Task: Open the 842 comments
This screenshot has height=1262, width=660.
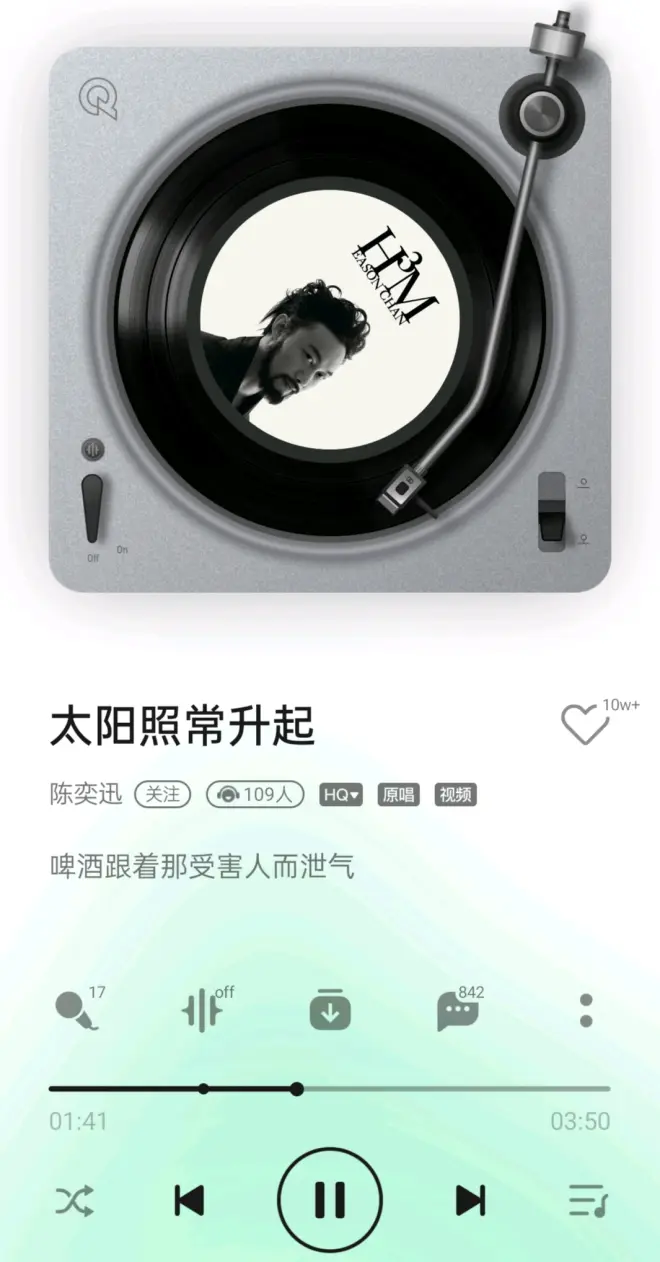Action: 457,1011
